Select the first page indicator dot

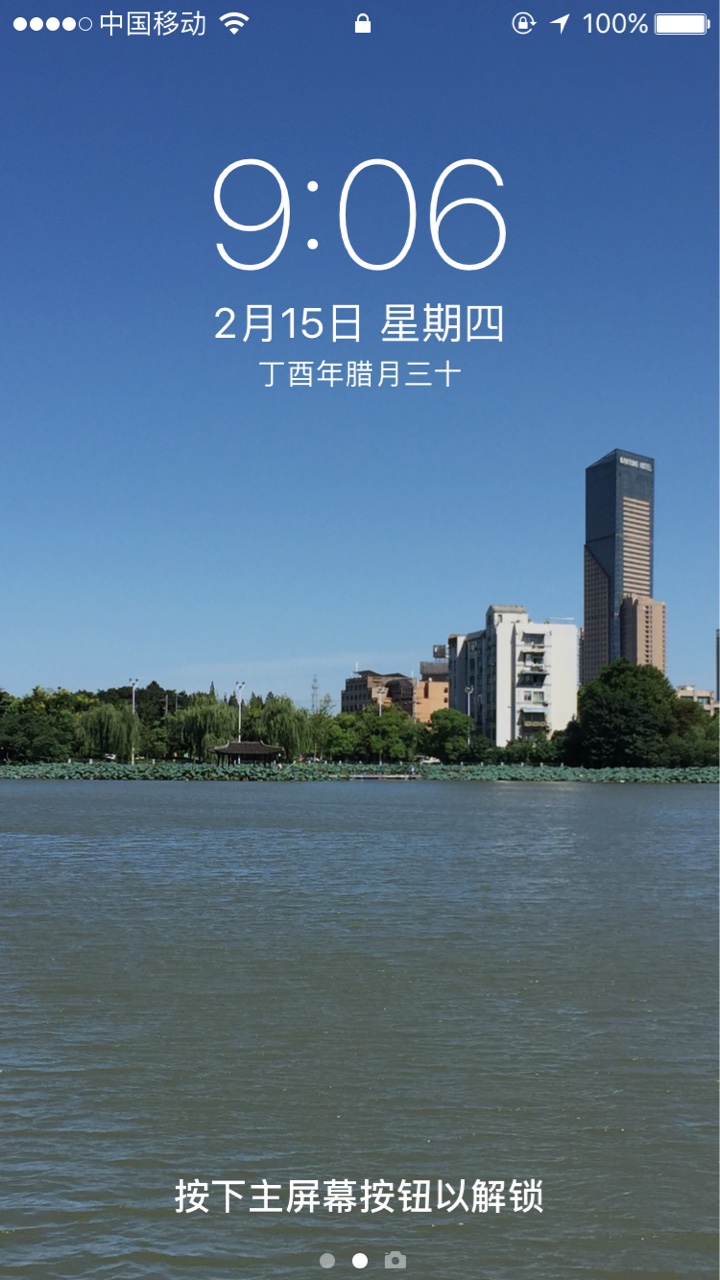pyautogui.click(x=327, y=1261)
